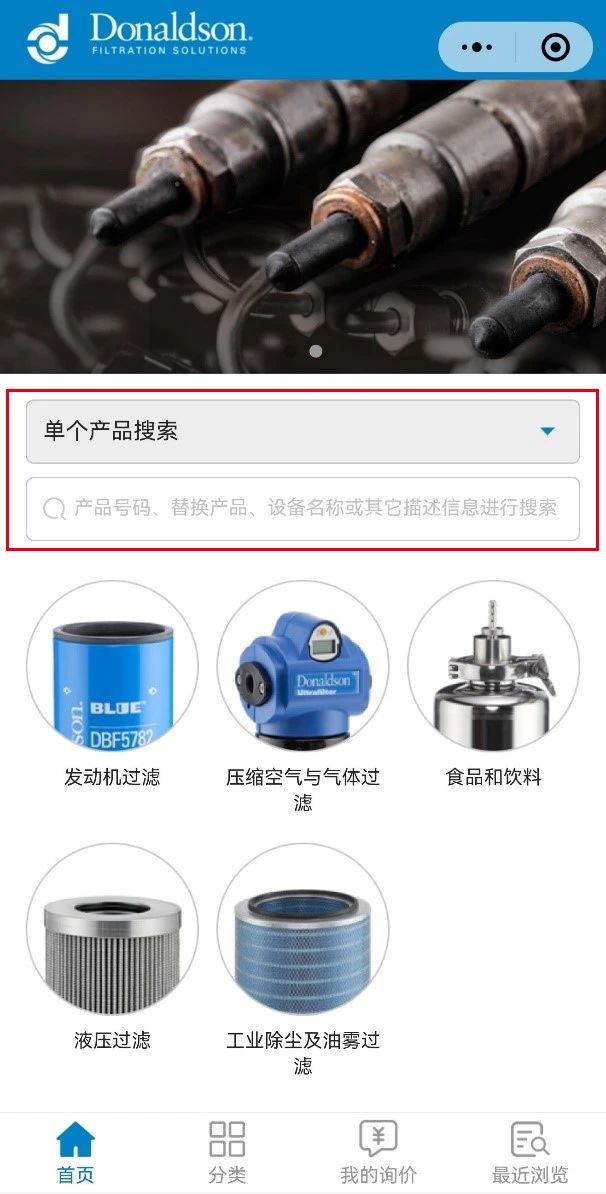Switch to the 分类 tab
This screenshot has width=606, height=1194.
click(x=227, y=1152)
